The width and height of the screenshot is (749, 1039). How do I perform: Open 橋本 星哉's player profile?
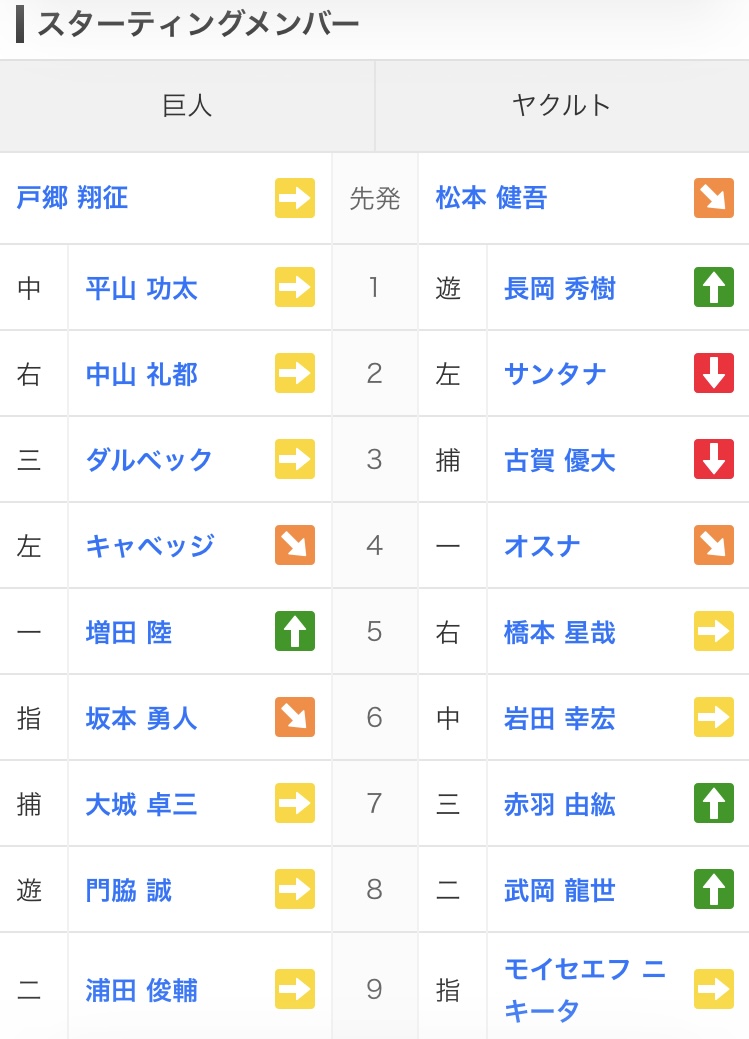559,633
